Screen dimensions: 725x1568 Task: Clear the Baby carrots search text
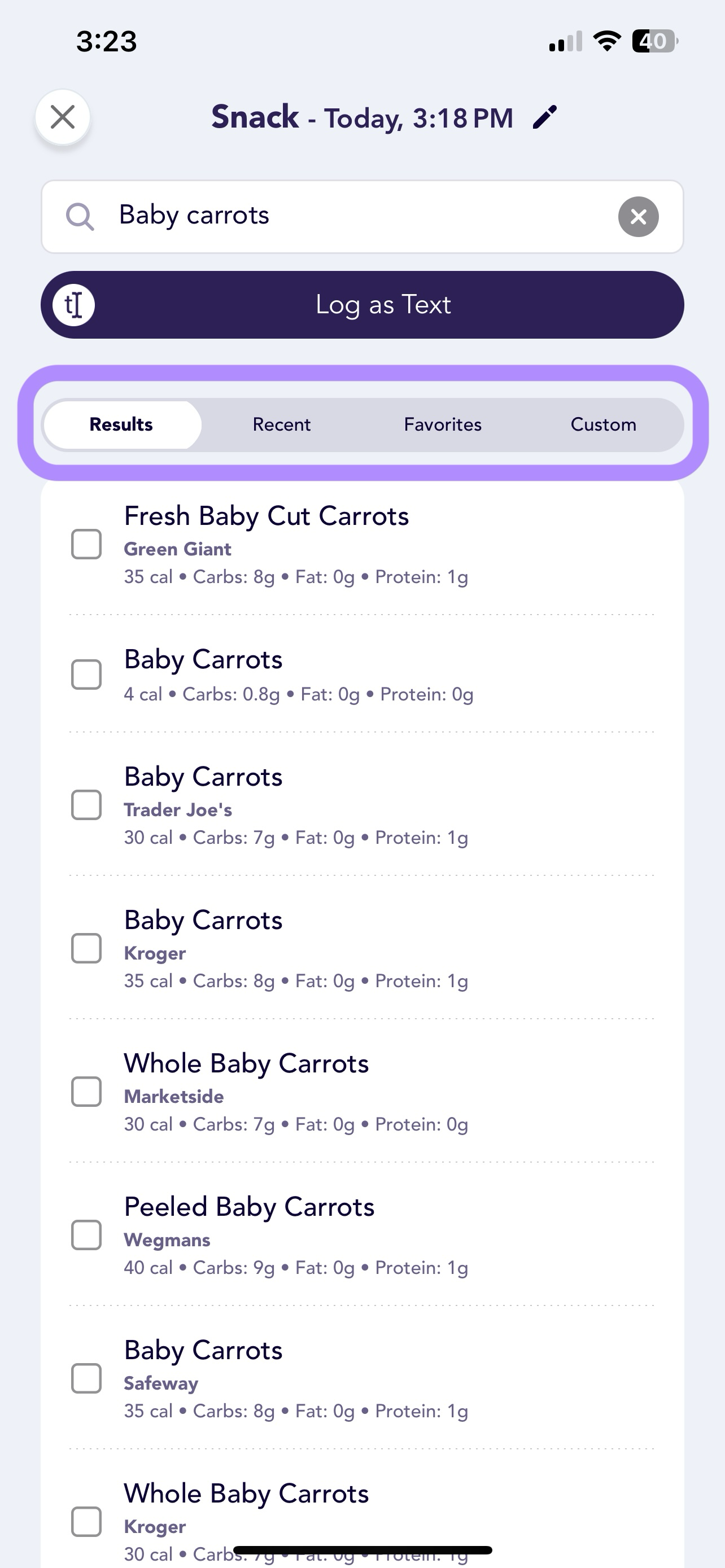click(638, 217)
